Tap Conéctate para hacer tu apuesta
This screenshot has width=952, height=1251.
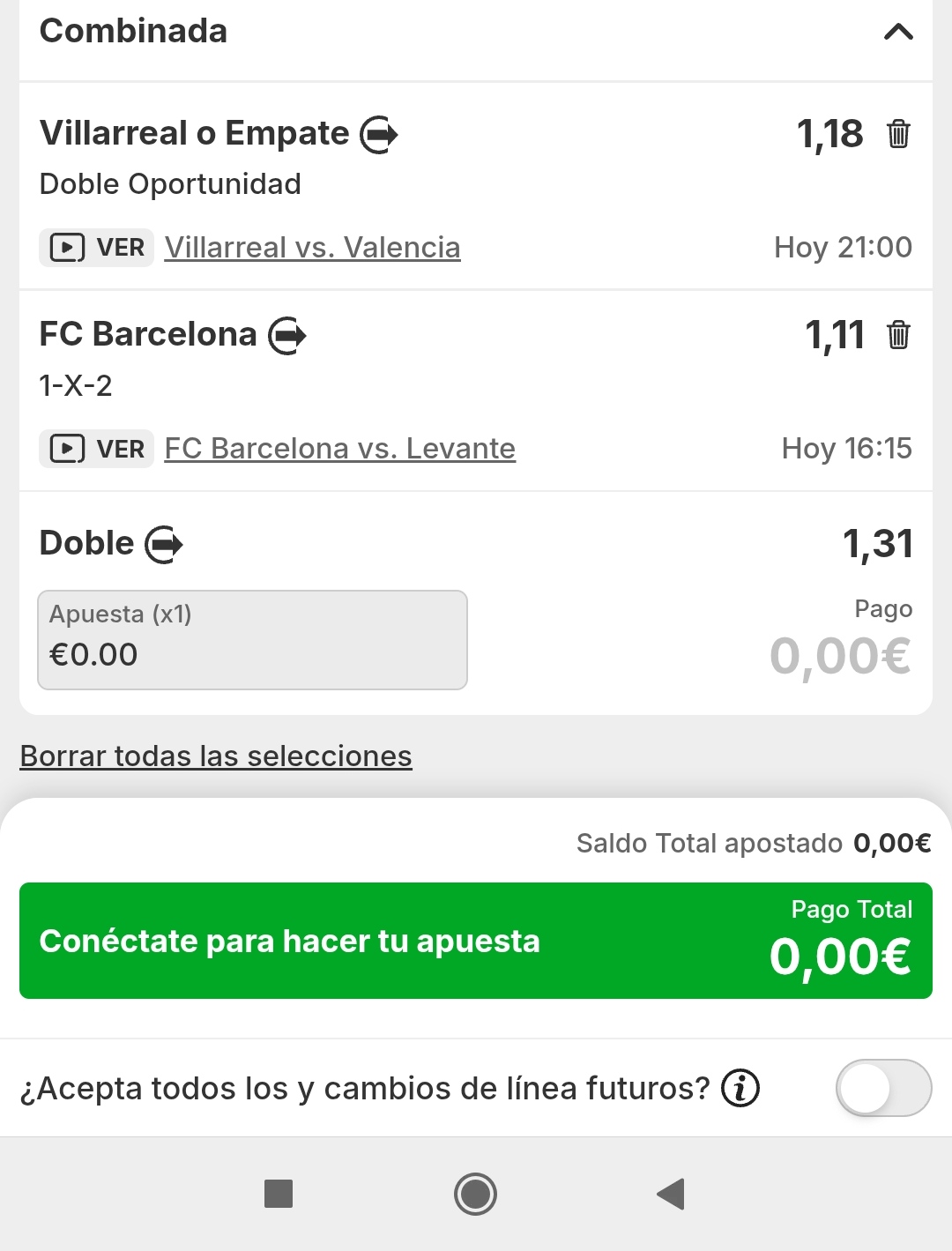click(476, 941)
